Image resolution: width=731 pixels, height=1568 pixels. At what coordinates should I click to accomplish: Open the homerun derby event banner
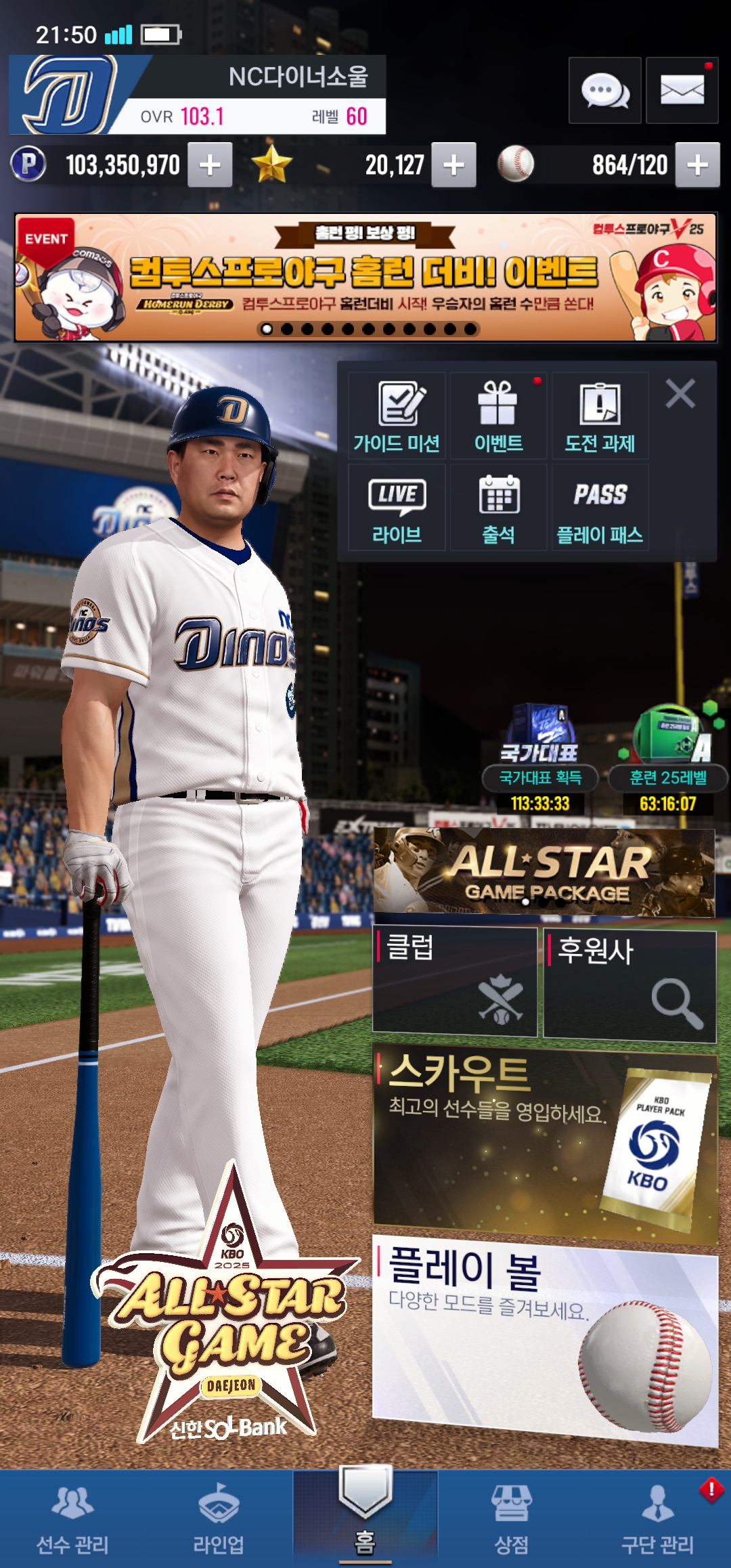[365, 278]
